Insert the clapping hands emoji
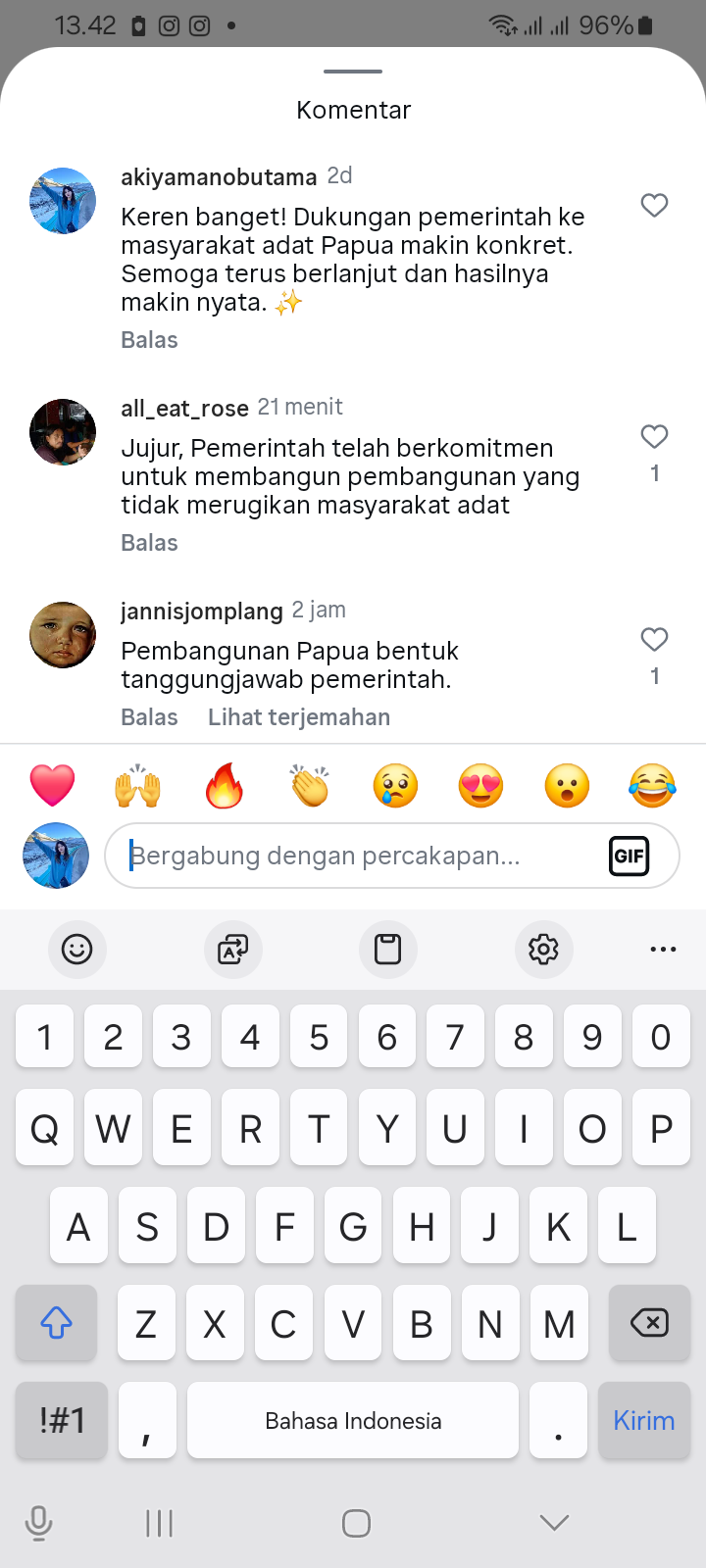The image size is (706, 1568). (x=310, y=786)
